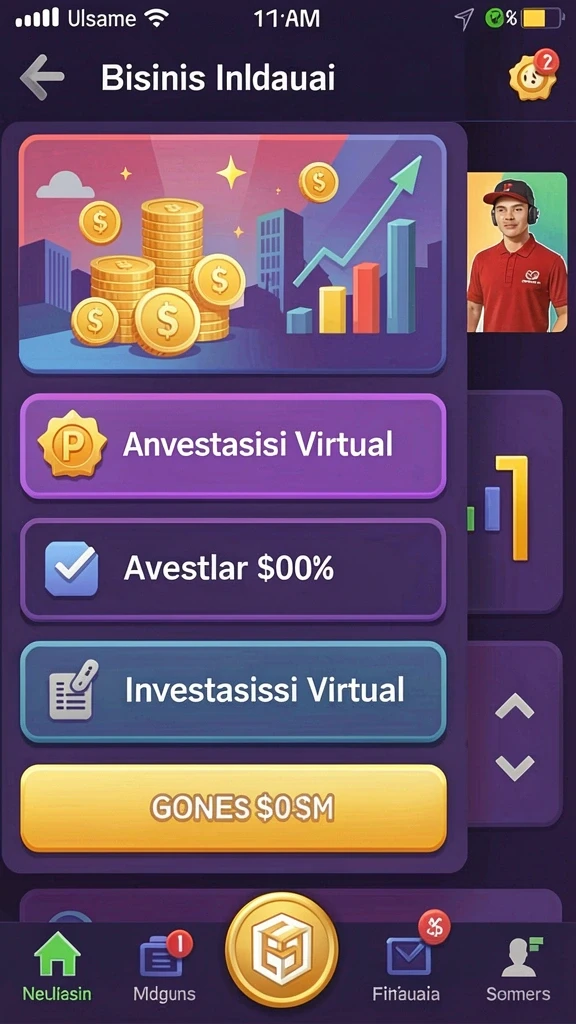Switch to the Neuliasin home tab

(57, 967)
